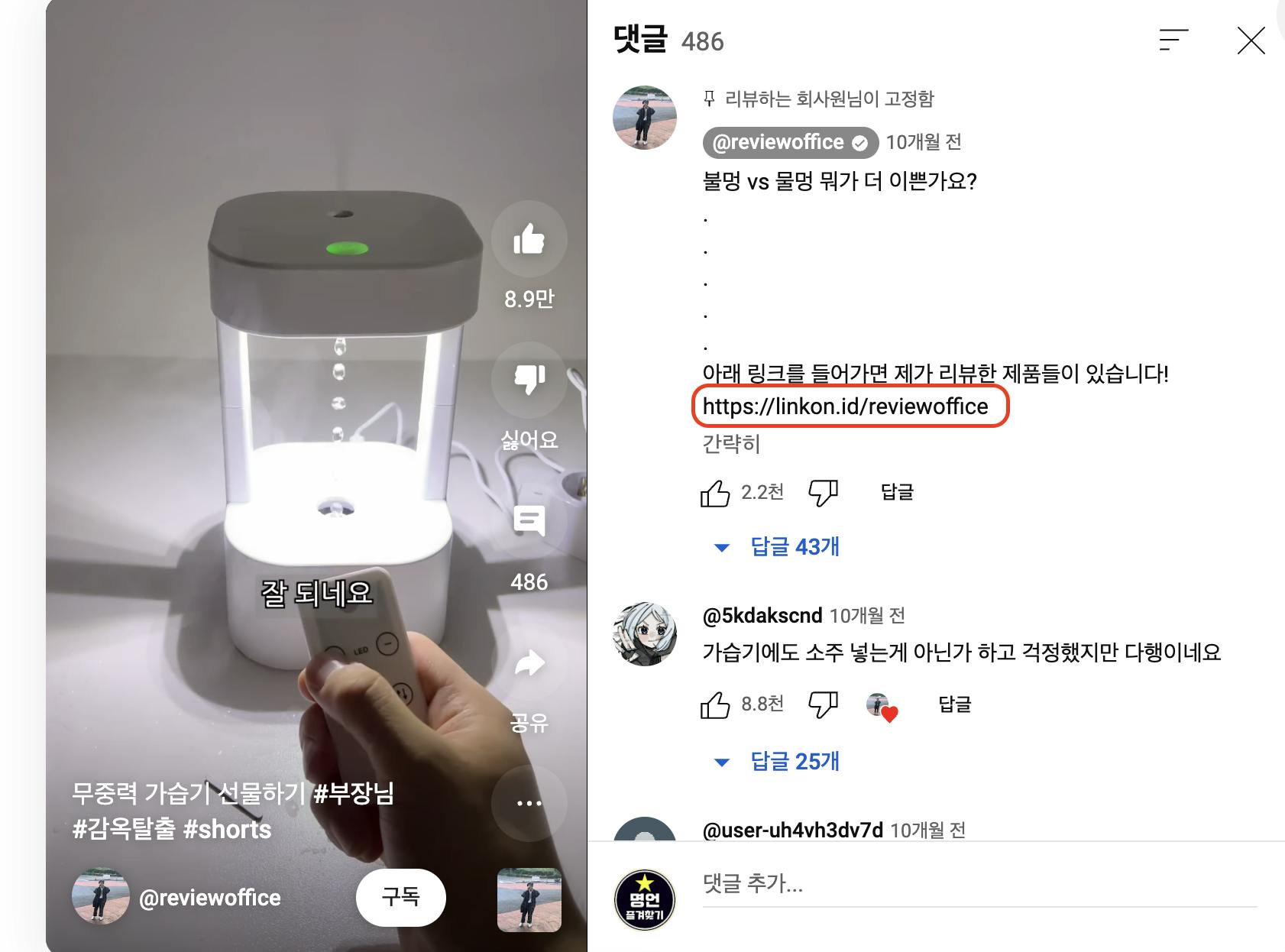Collapse pinned comment with 간략히
This screenshot has height=952, width=1285.
pyautogui.click(x=731, y=444)
